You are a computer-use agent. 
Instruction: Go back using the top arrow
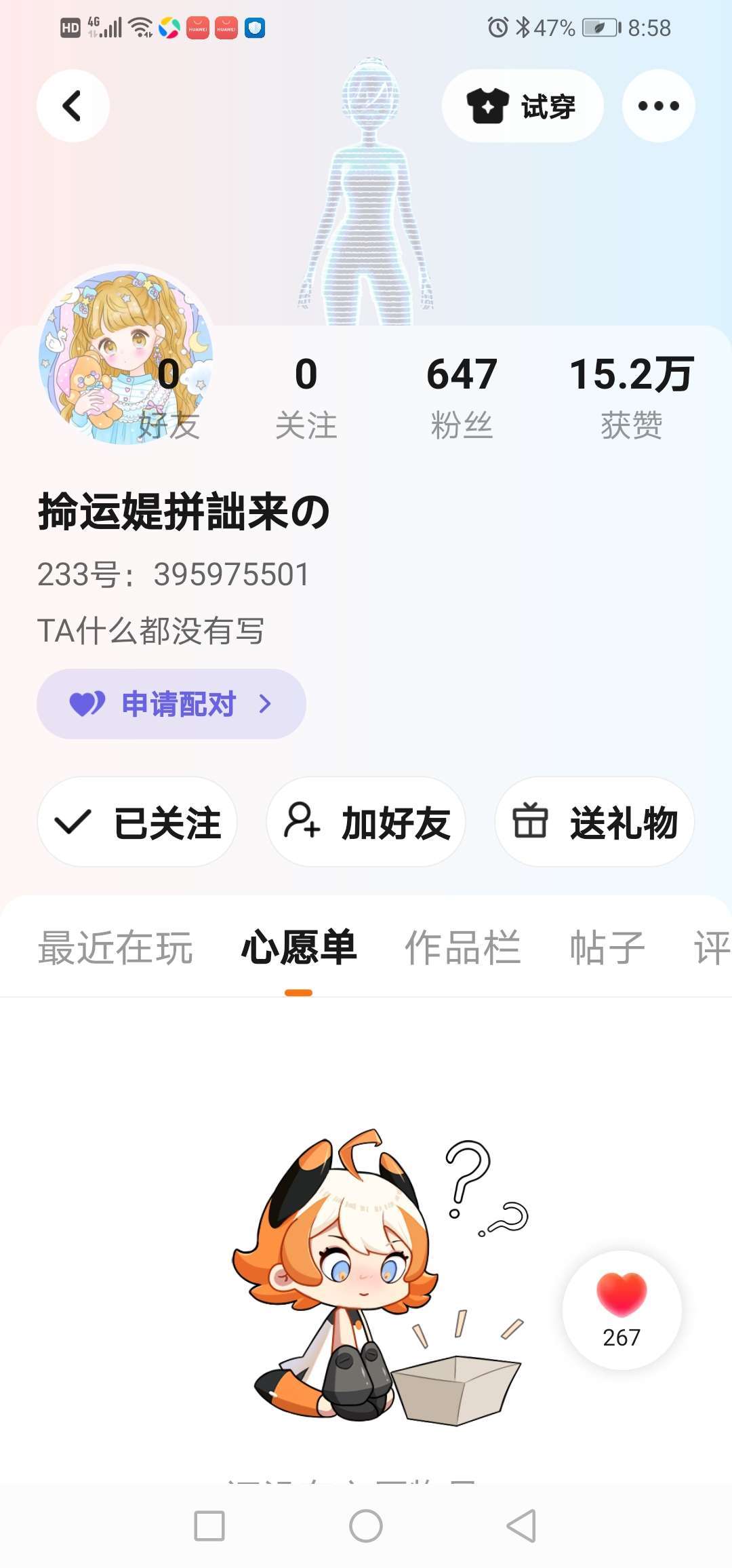pos(73,106)
